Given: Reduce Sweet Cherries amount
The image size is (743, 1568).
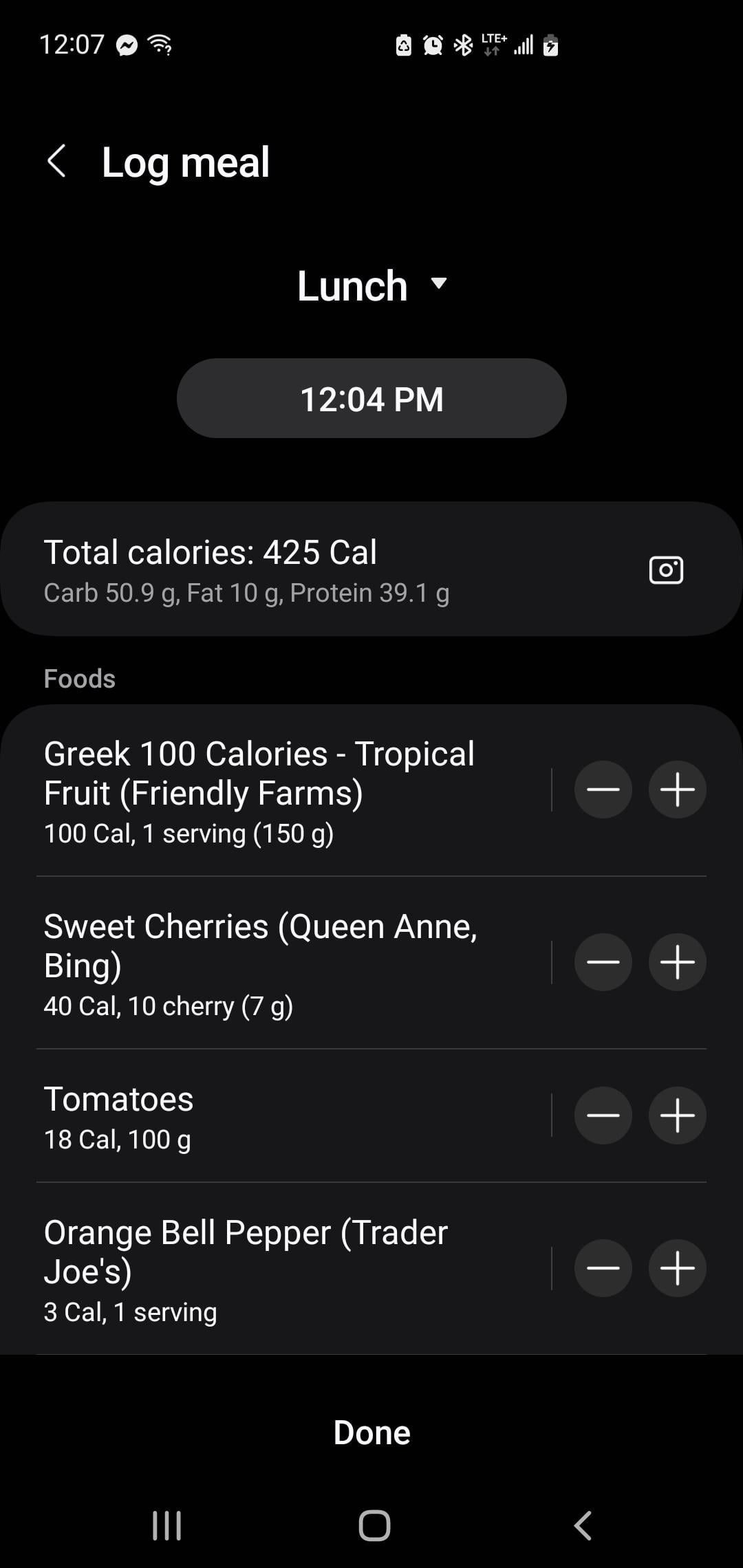Looking at the screenshot, I should coord(603,962).
